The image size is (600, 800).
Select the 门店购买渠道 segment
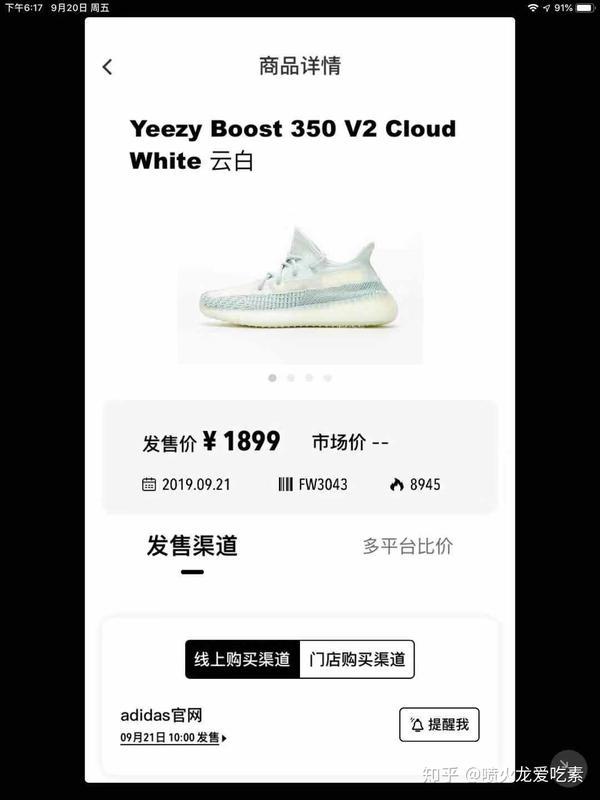coord(357,660)
